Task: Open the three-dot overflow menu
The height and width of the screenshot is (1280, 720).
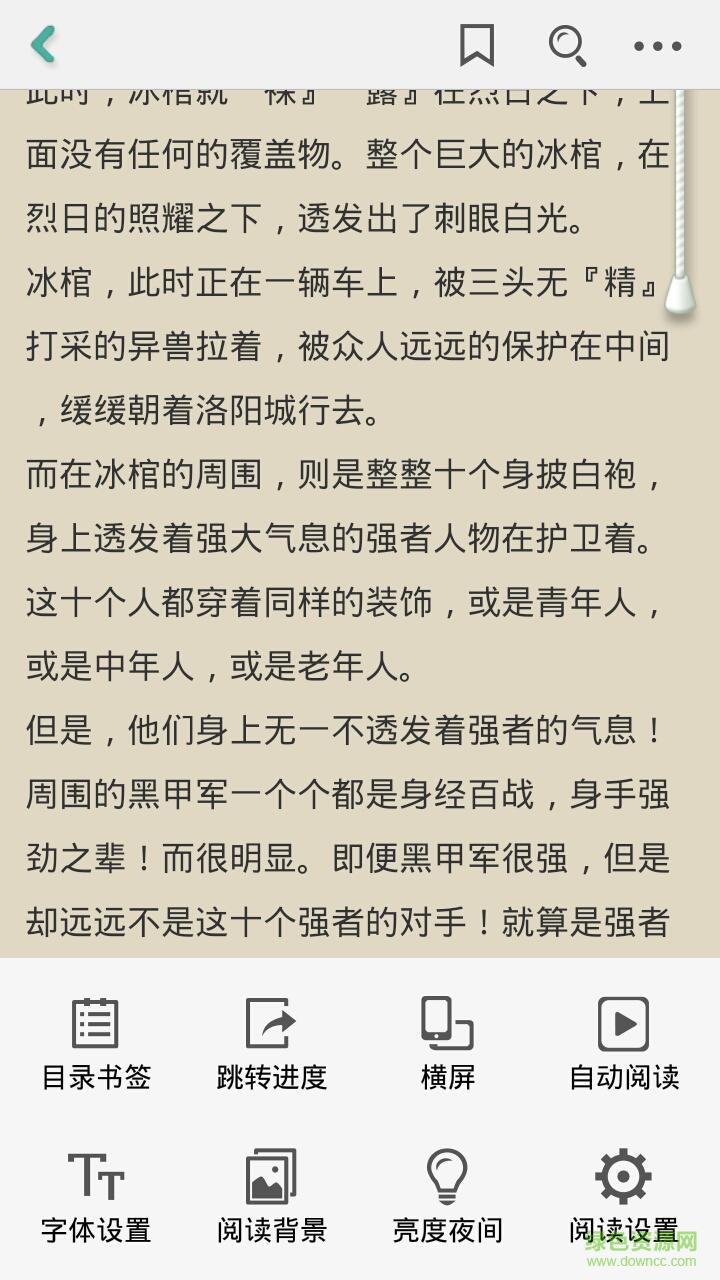Action: point(657,45)
